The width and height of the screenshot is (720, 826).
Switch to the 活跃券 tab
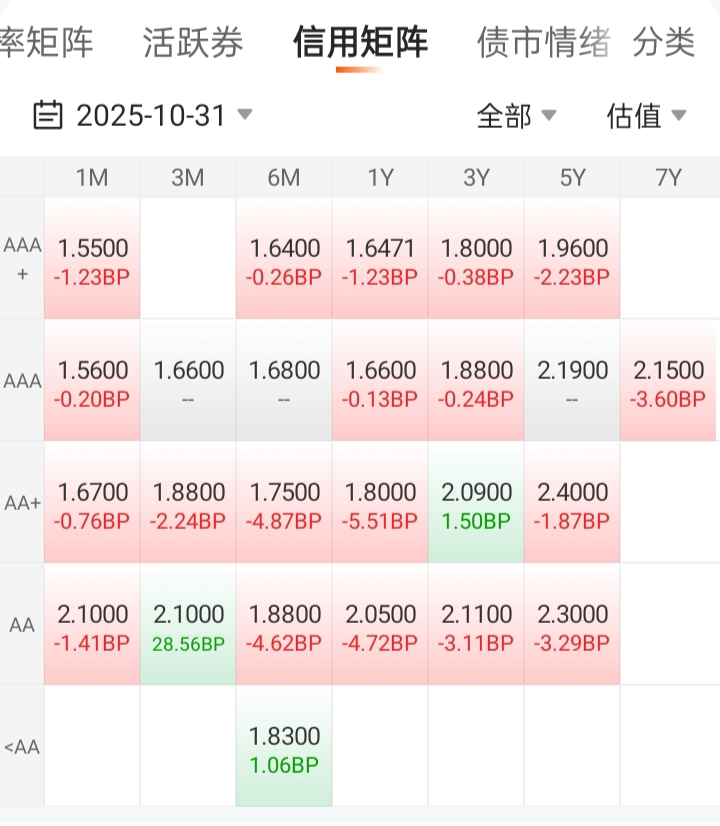point(192,43)
